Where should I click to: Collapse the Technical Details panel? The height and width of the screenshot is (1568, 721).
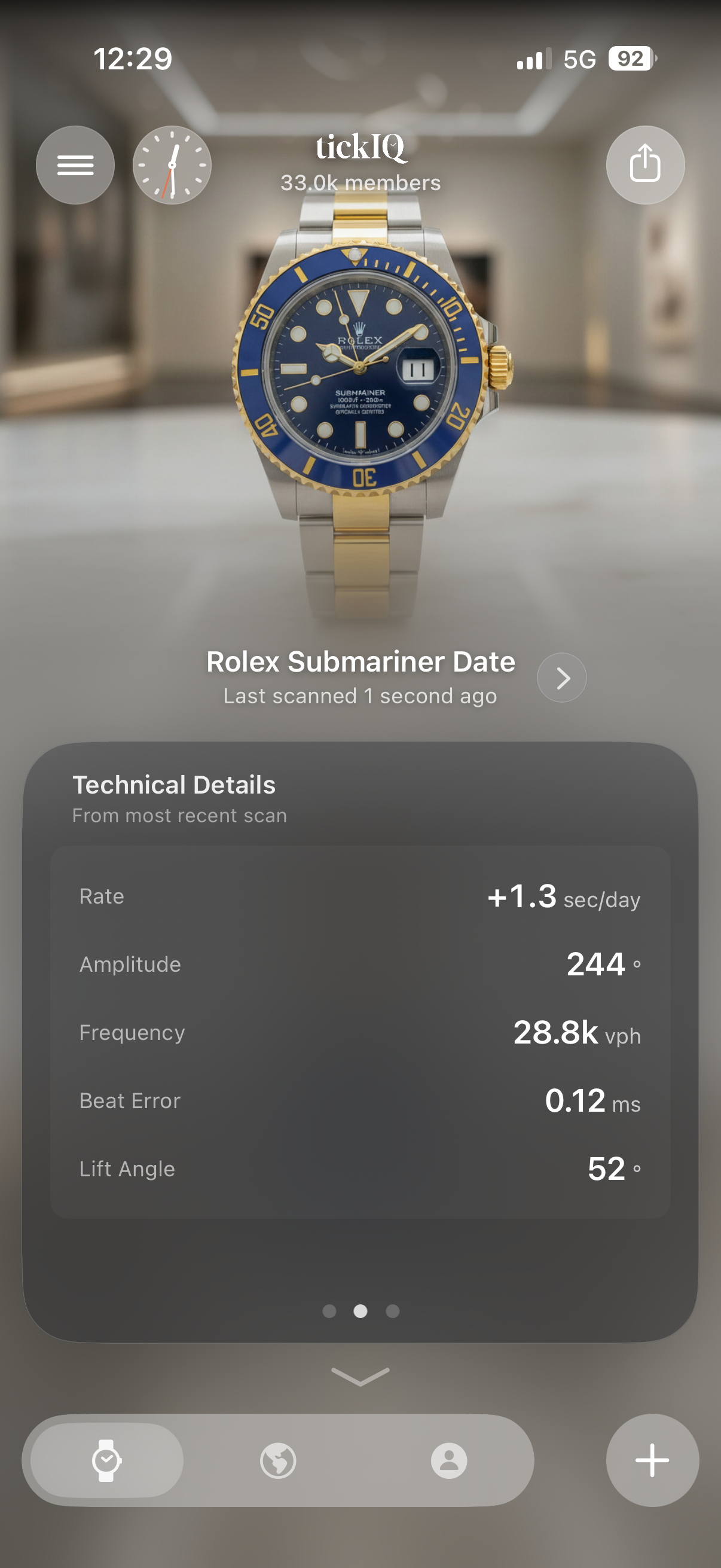(360, 1376)
